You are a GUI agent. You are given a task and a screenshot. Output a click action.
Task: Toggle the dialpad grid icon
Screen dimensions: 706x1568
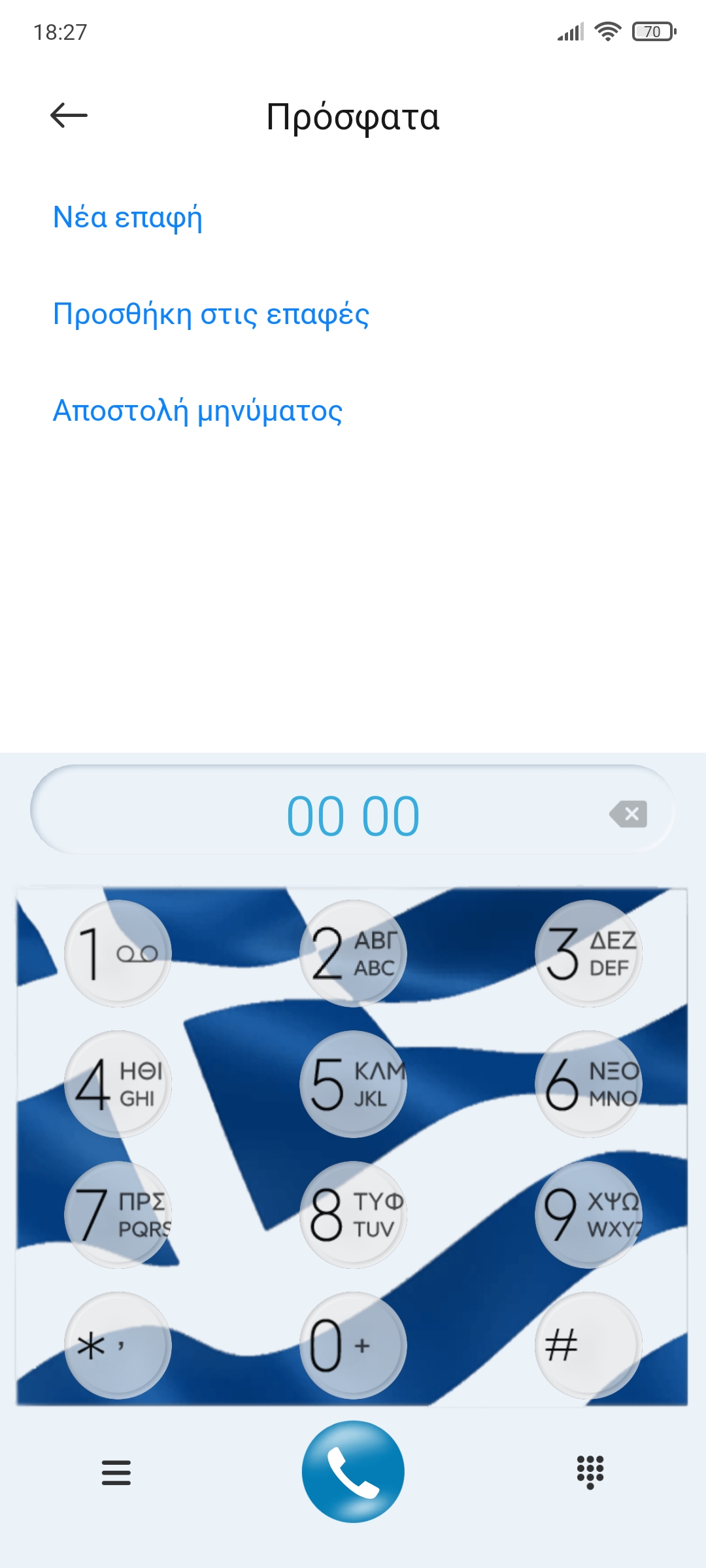point(590,1473)
